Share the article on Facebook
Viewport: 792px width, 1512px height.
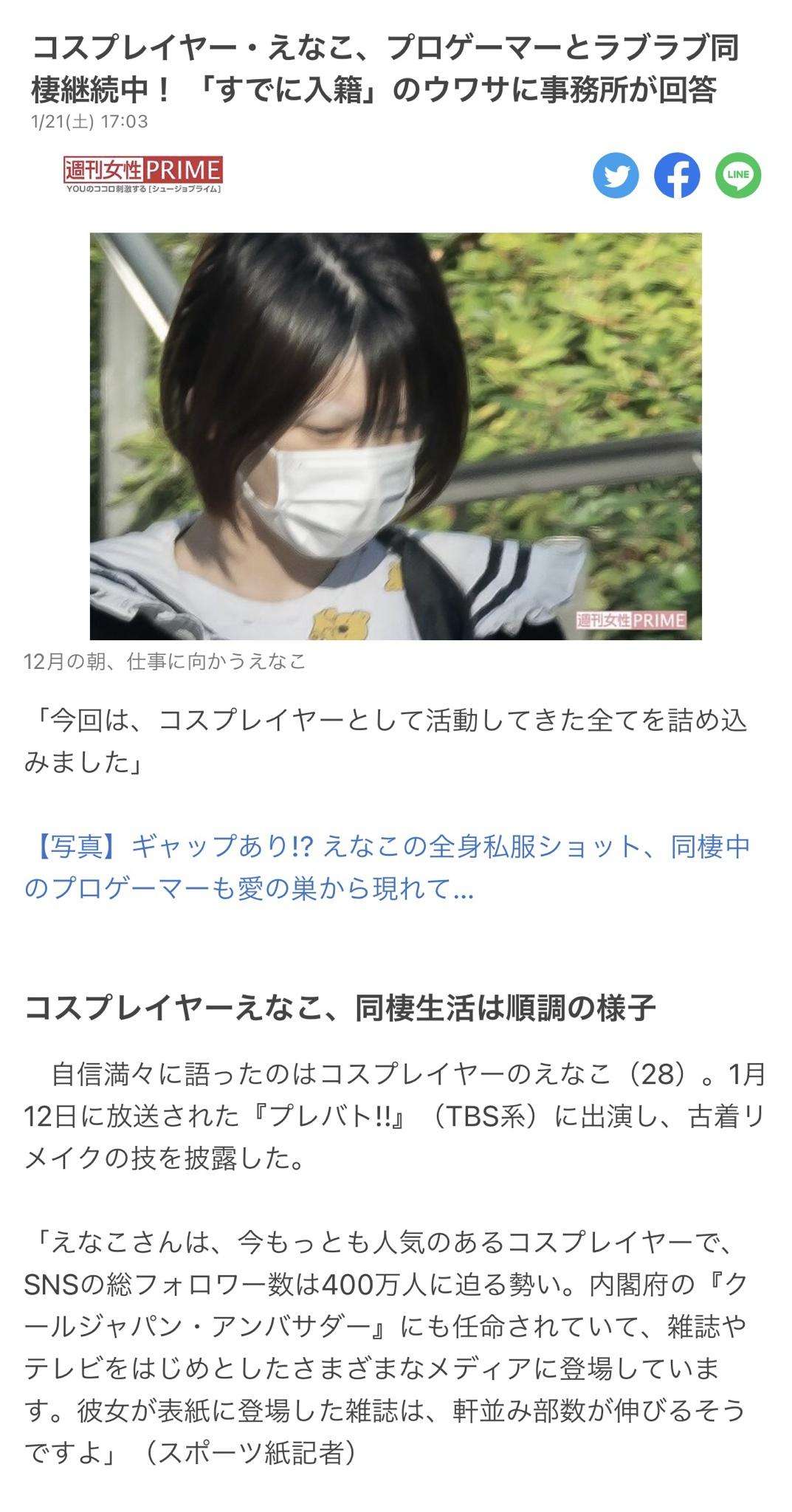point(677,176)
